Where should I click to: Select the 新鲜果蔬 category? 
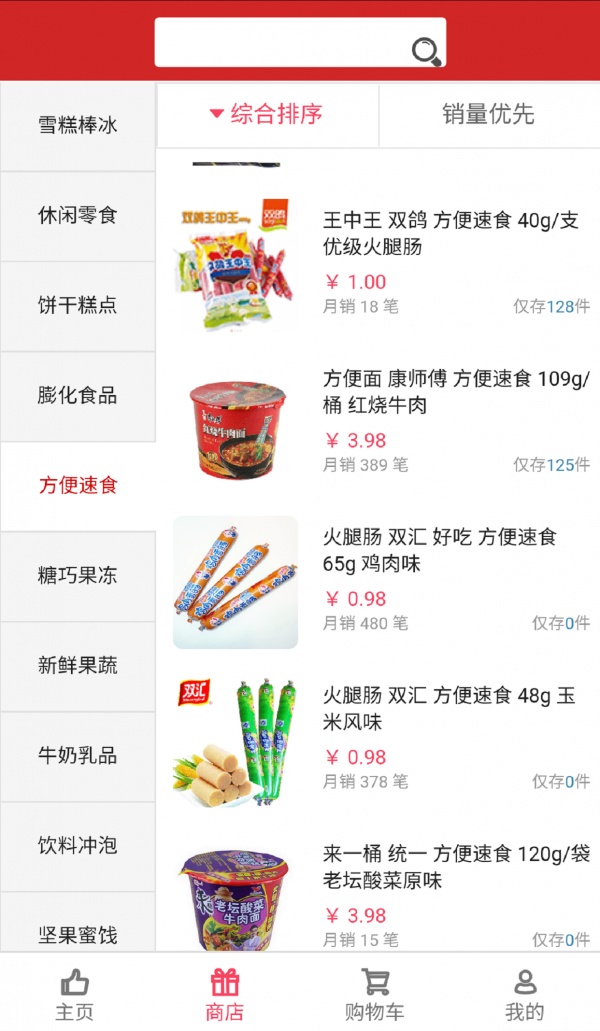click(78, 666)
